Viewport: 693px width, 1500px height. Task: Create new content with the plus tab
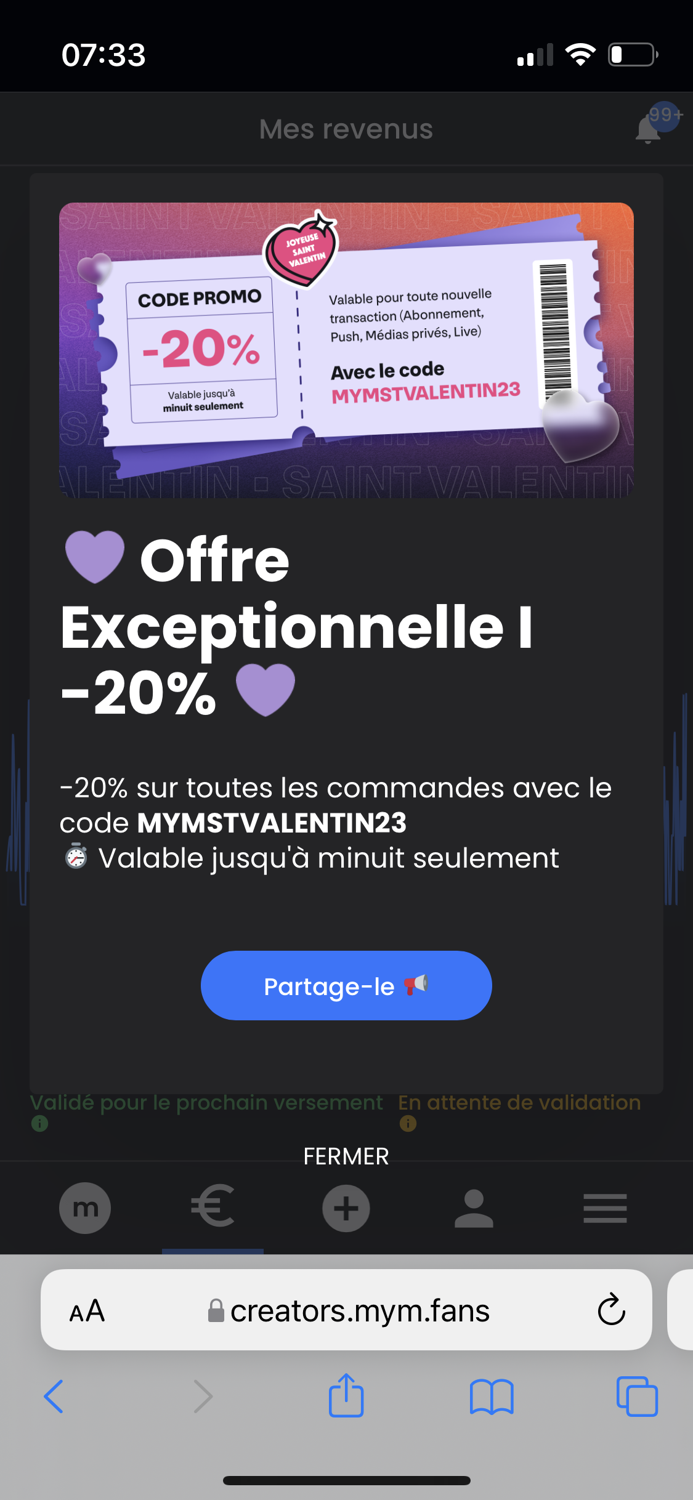(x=346, y=1208)
